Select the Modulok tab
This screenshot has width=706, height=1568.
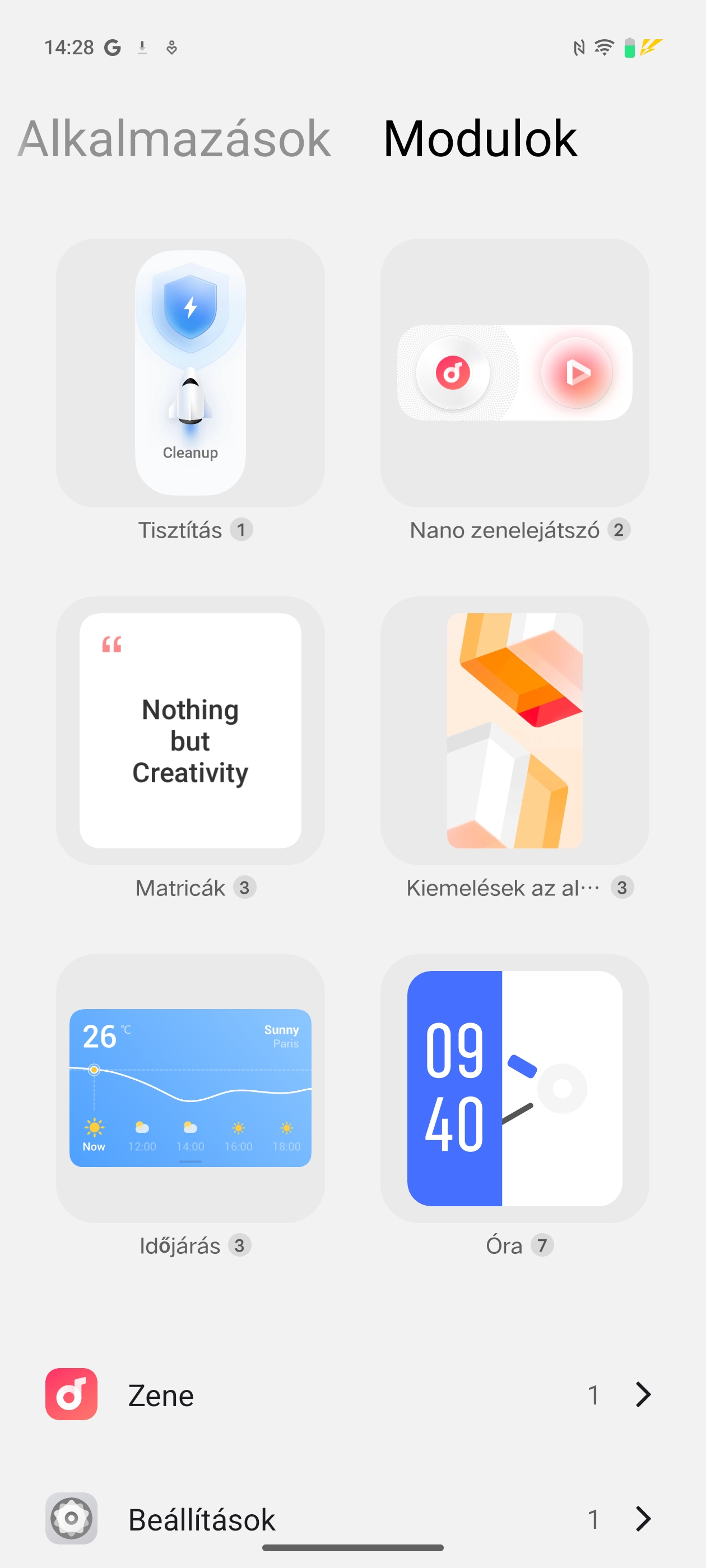pos(480,139)
